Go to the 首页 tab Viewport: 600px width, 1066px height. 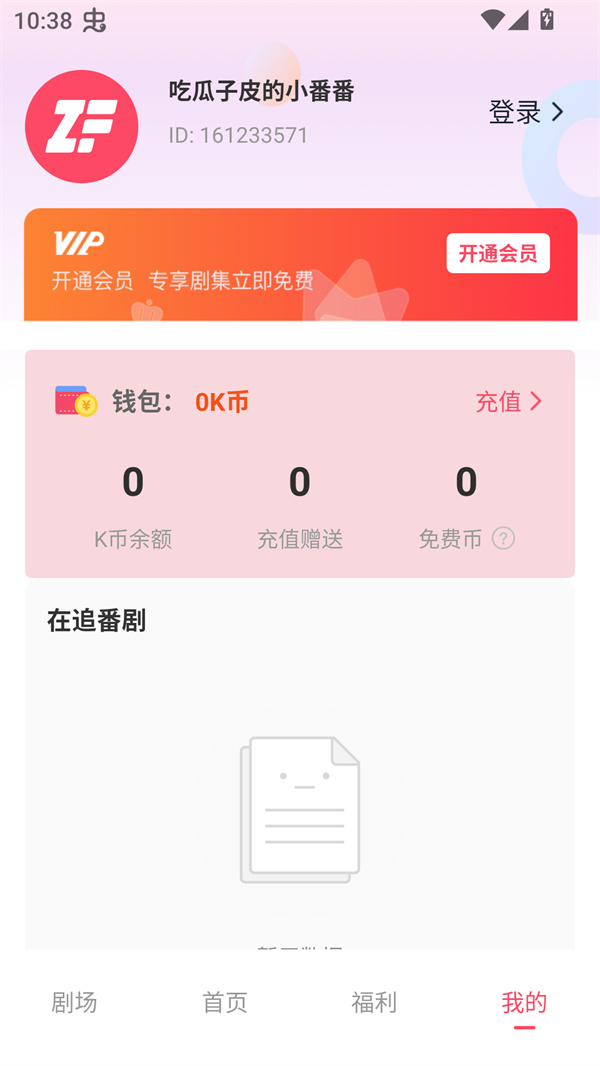(x=225, y=1002)
